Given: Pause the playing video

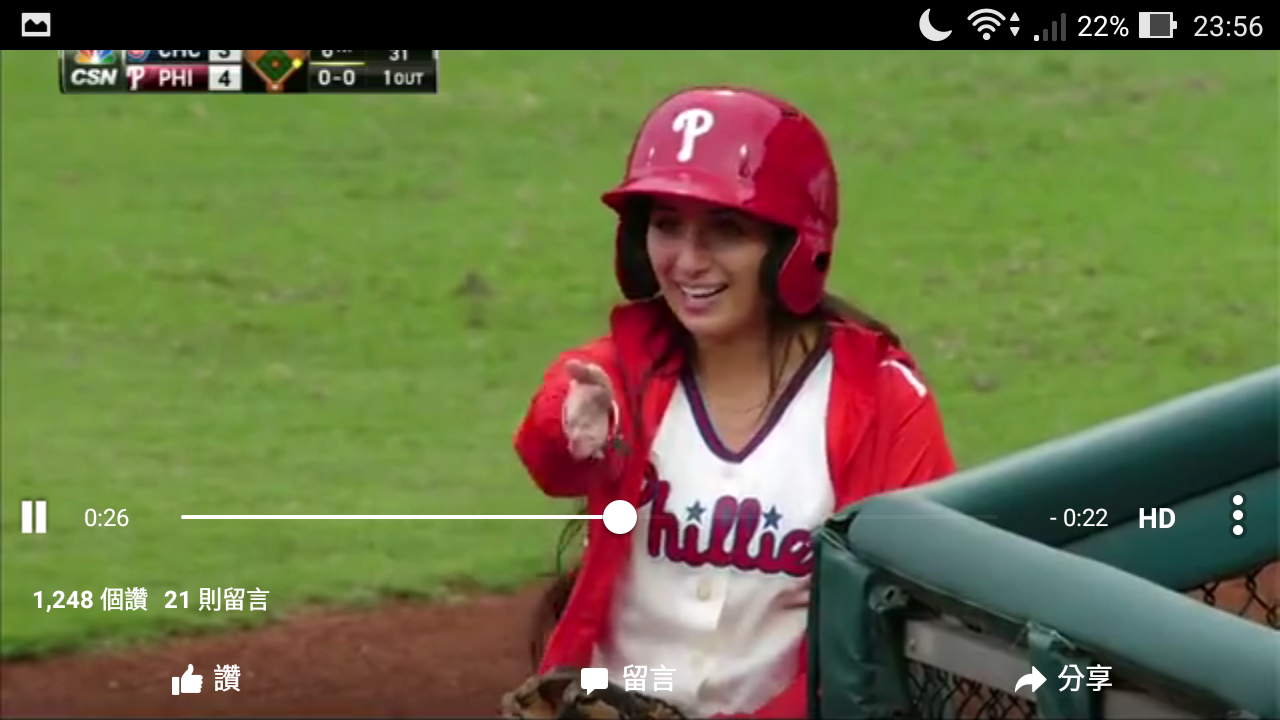Looking at the screenshot, I should 34,517.
